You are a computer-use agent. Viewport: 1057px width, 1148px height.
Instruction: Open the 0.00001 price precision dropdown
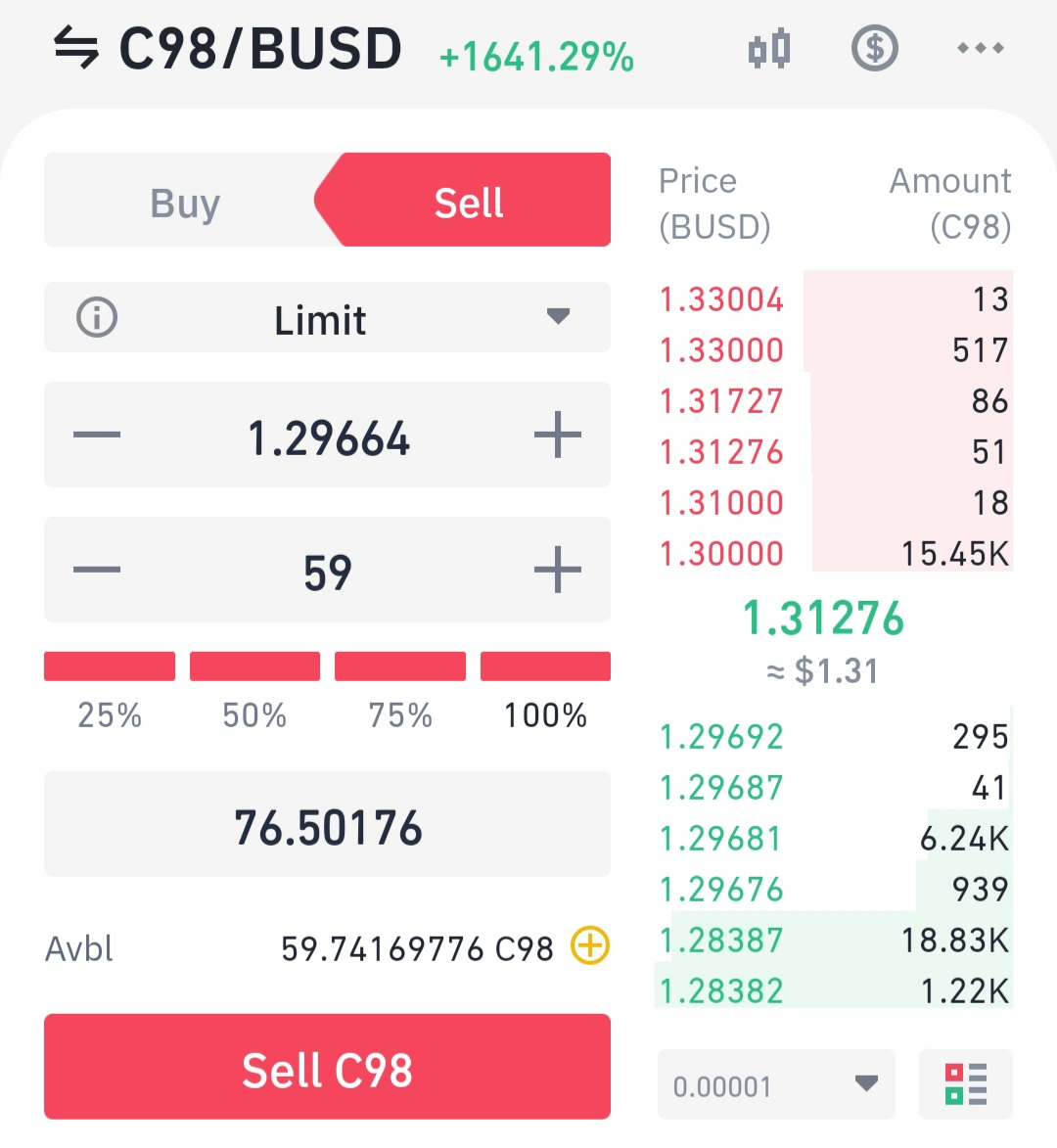point(777,1084)
